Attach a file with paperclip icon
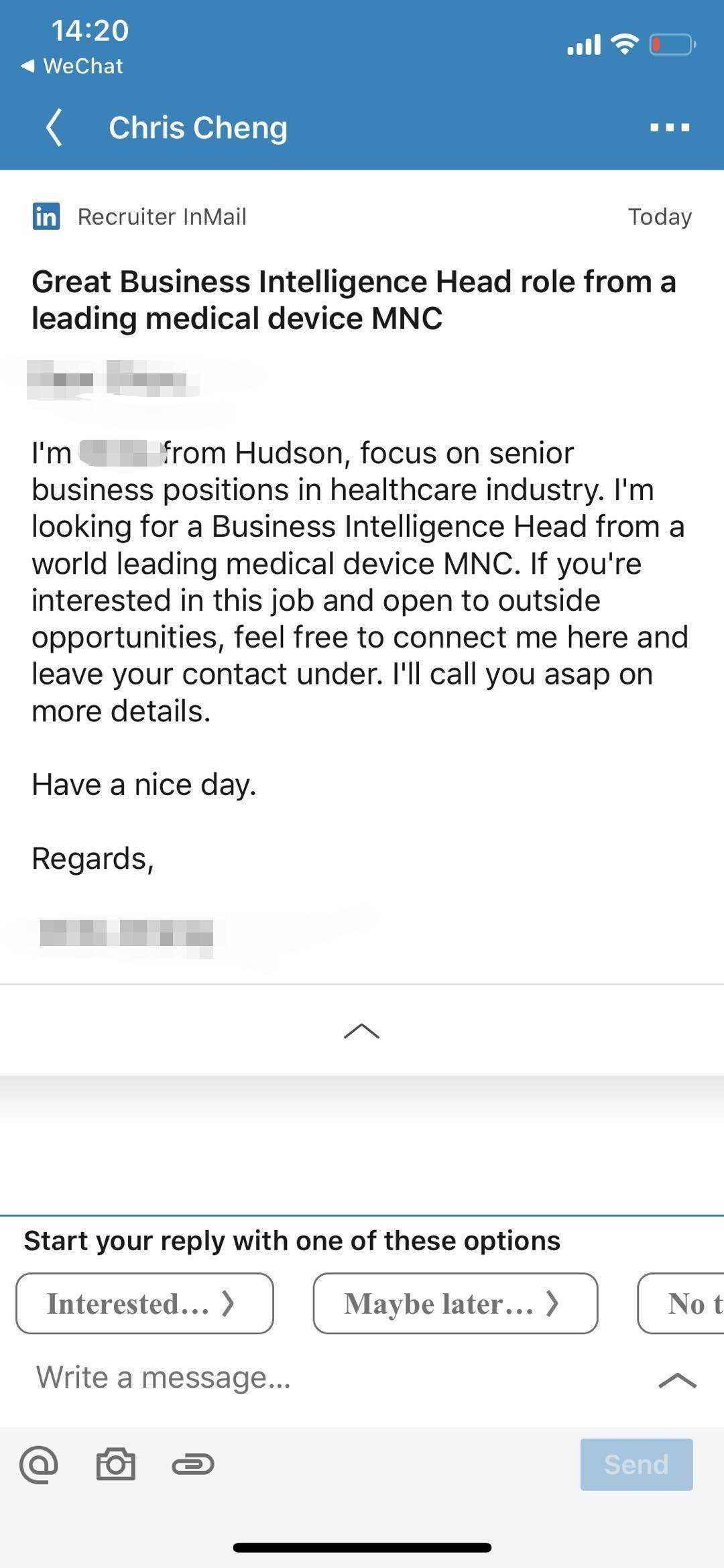724x1568 pixels. tap(193, 1465)
